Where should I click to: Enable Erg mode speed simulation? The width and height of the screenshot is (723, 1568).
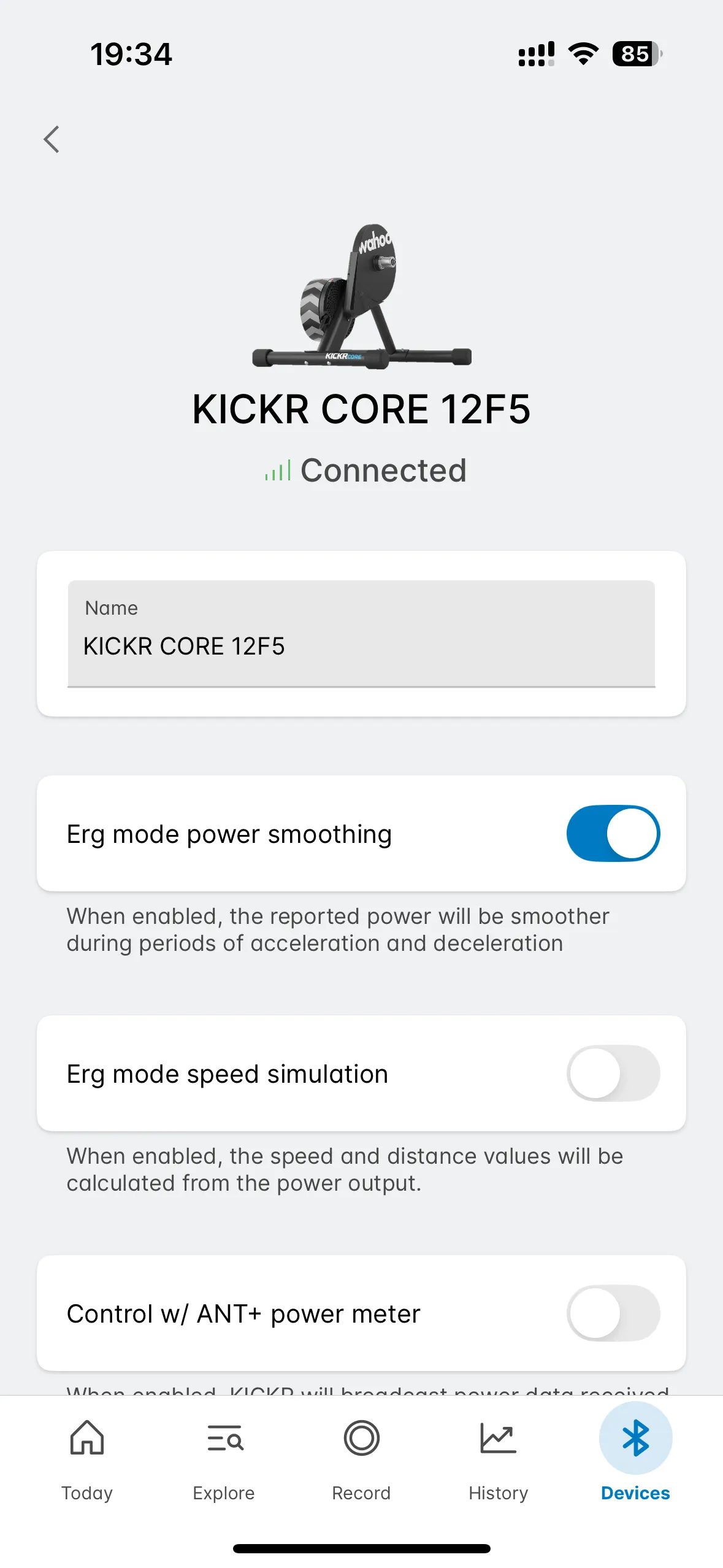pyautogui.click(x=613, y=1073)
